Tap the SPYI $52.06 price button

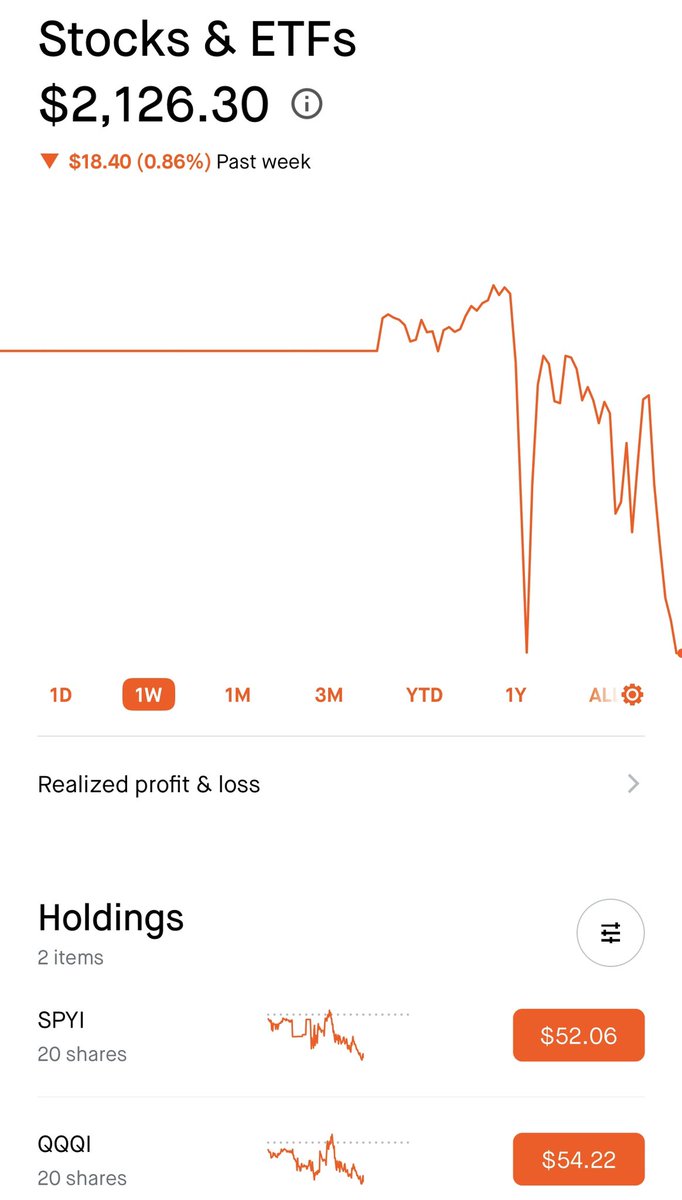point(579,1036)
